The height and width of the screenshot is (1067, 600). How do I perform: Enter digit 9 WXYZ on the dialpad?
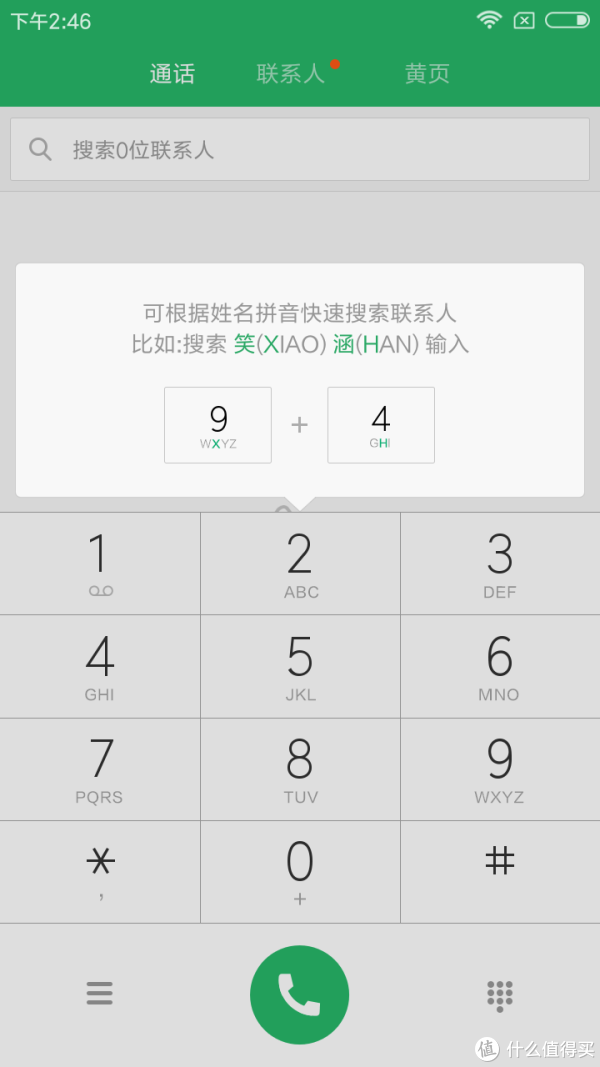pyautogui.click(x=500, y=770)
